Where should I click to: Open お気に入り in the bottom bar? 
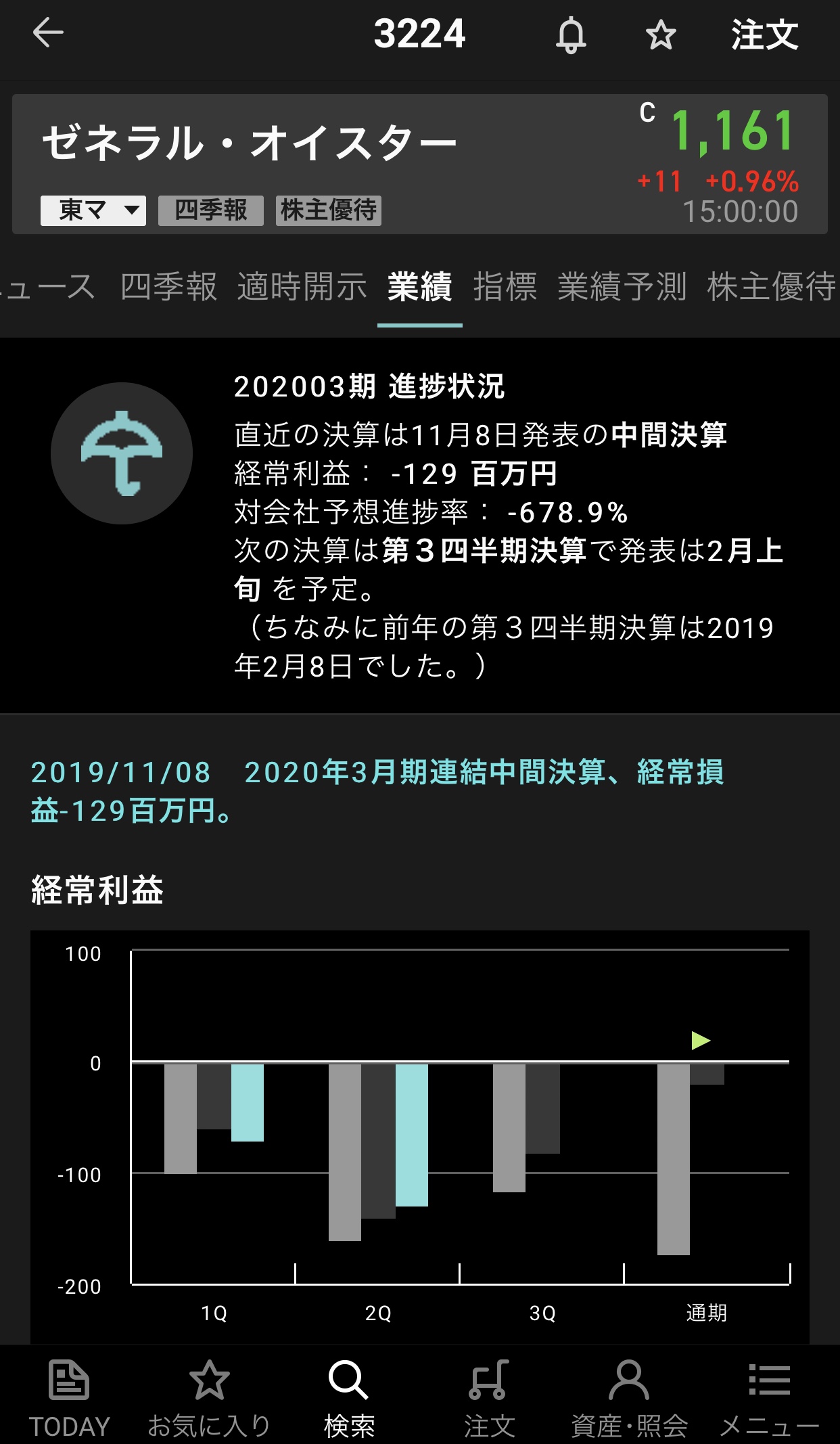tap(209, 1398)
